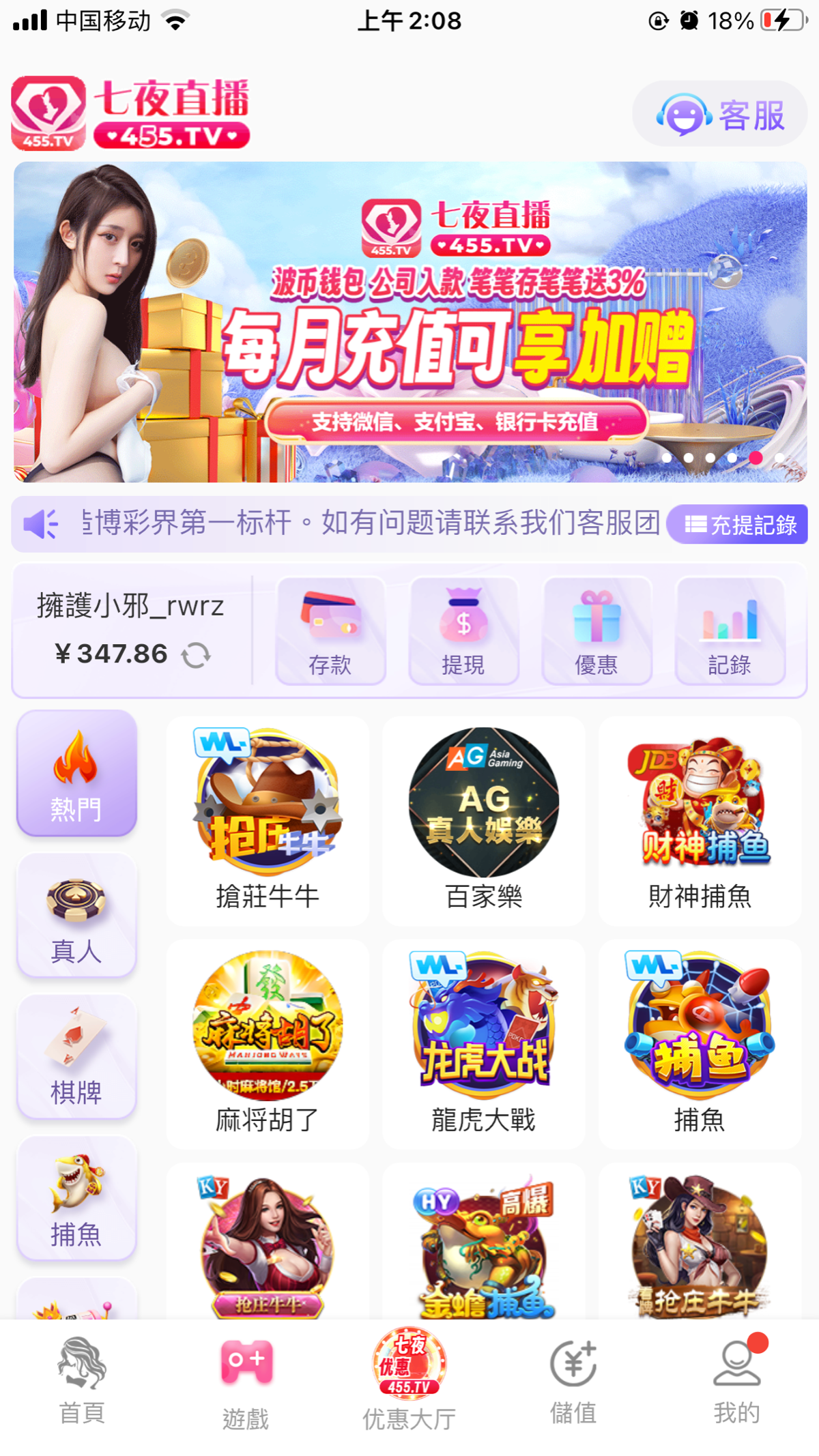Select the 捕魚 category in the sidebar

click(x=76, y=1199)
